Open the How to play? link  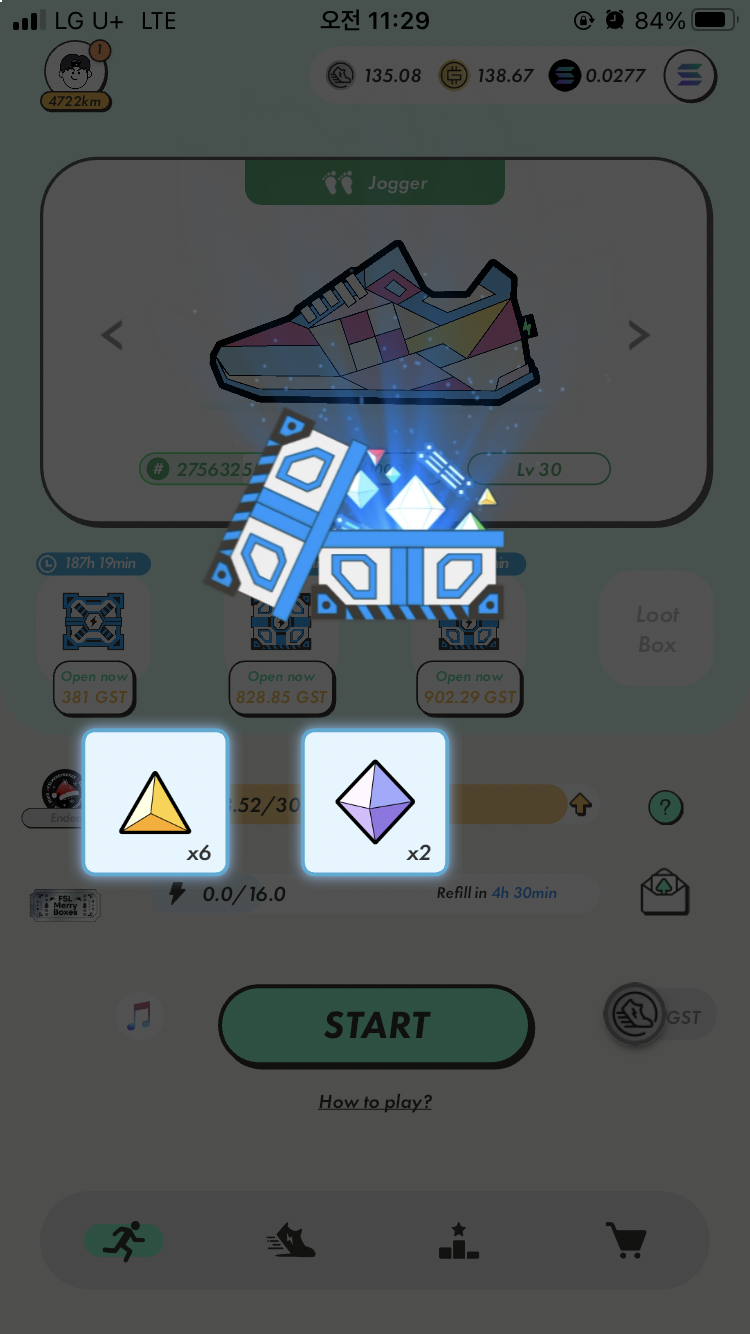(375, 1102)
